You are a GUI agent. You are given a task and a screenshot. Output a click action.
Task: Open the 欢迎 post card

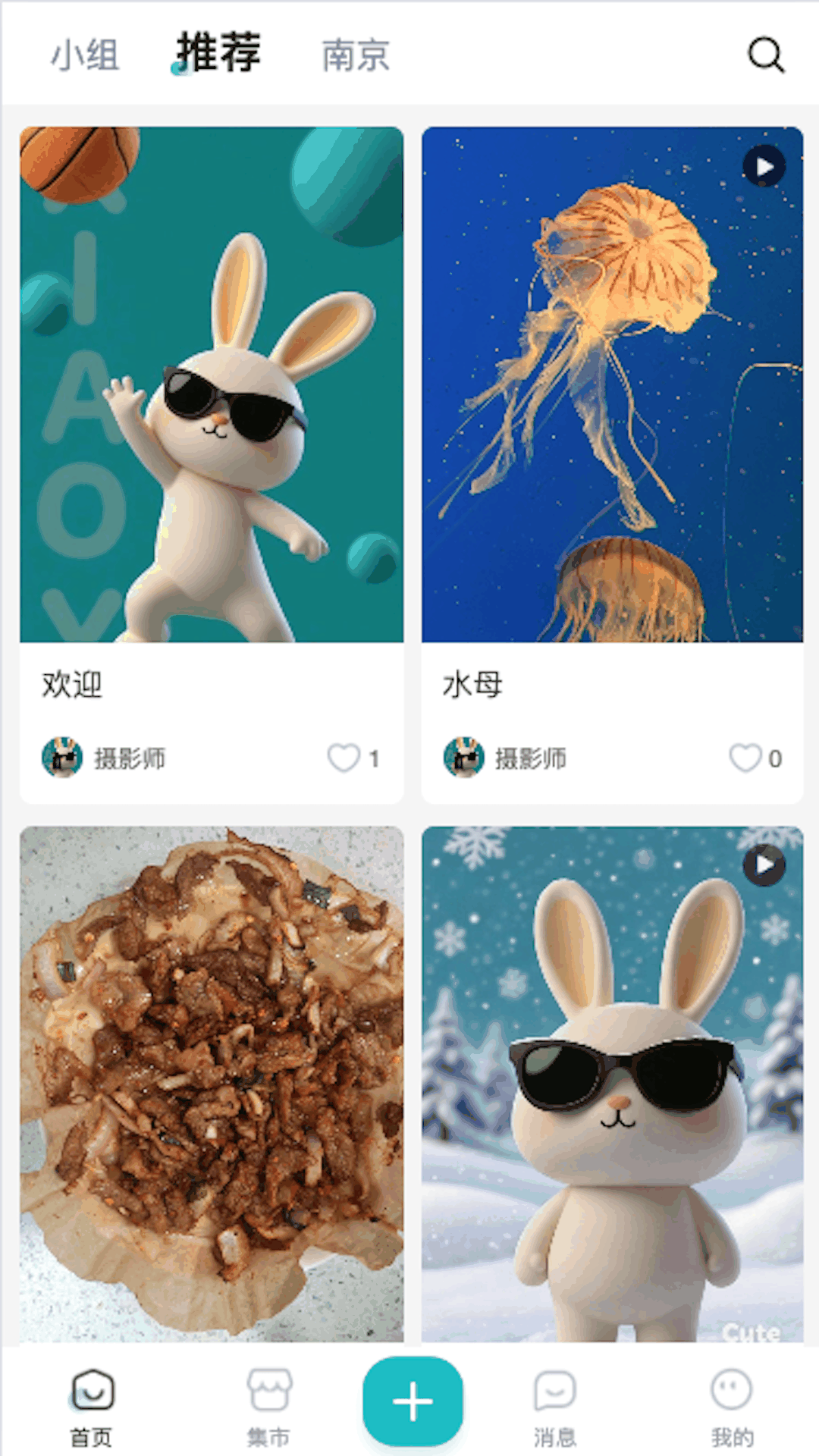212,464
